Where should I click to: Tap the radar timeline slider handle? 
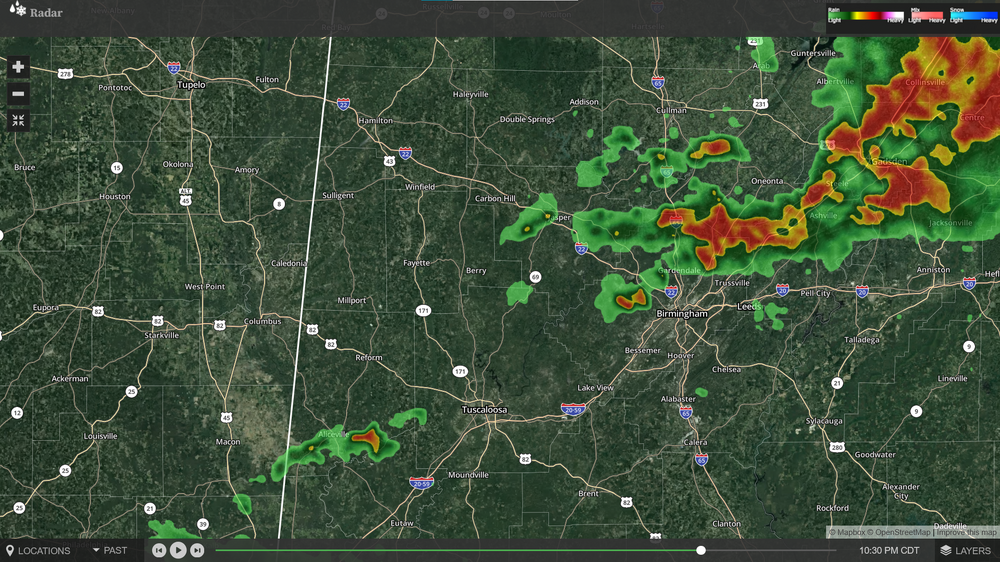coord(701,550)
